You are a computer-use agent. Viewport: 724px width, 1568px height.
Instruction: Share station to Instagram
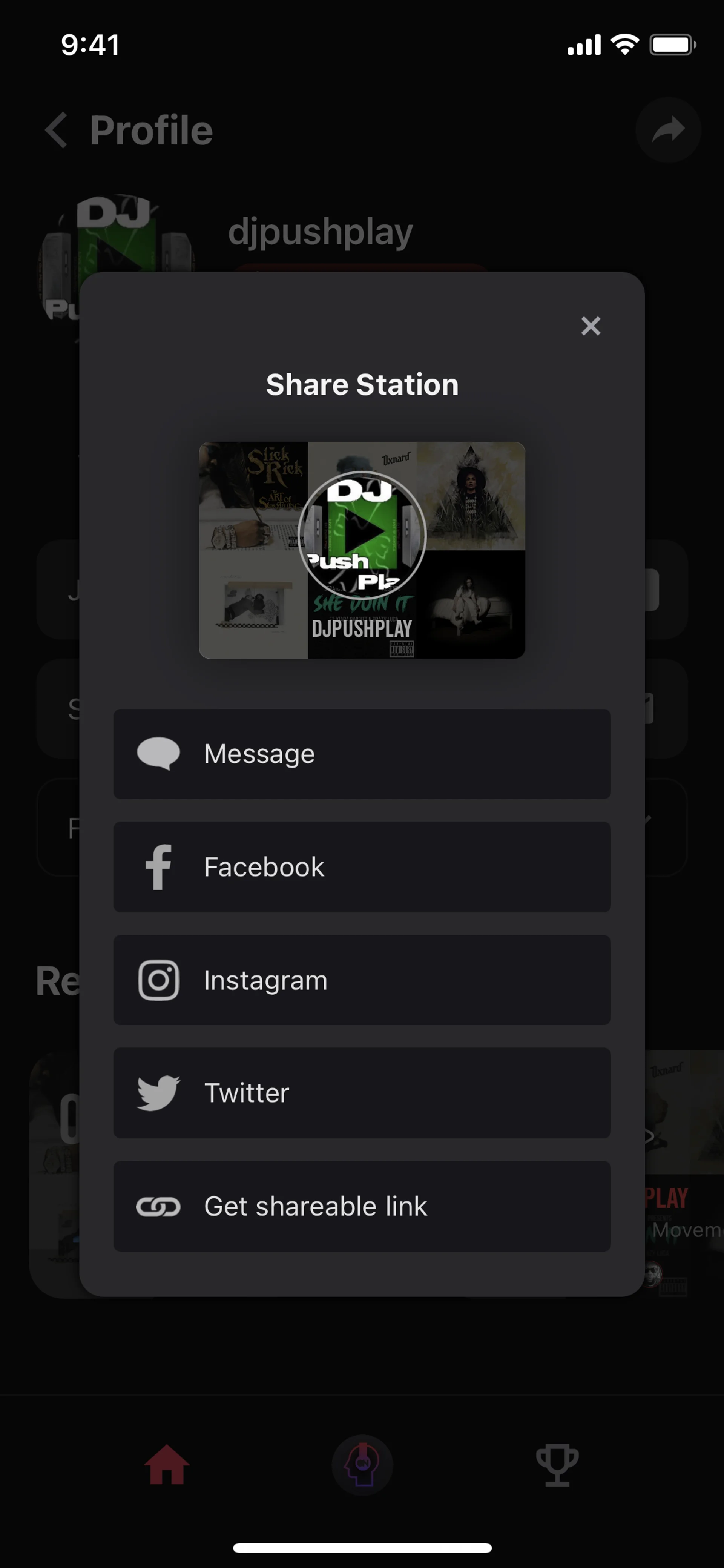pos(362,980)
